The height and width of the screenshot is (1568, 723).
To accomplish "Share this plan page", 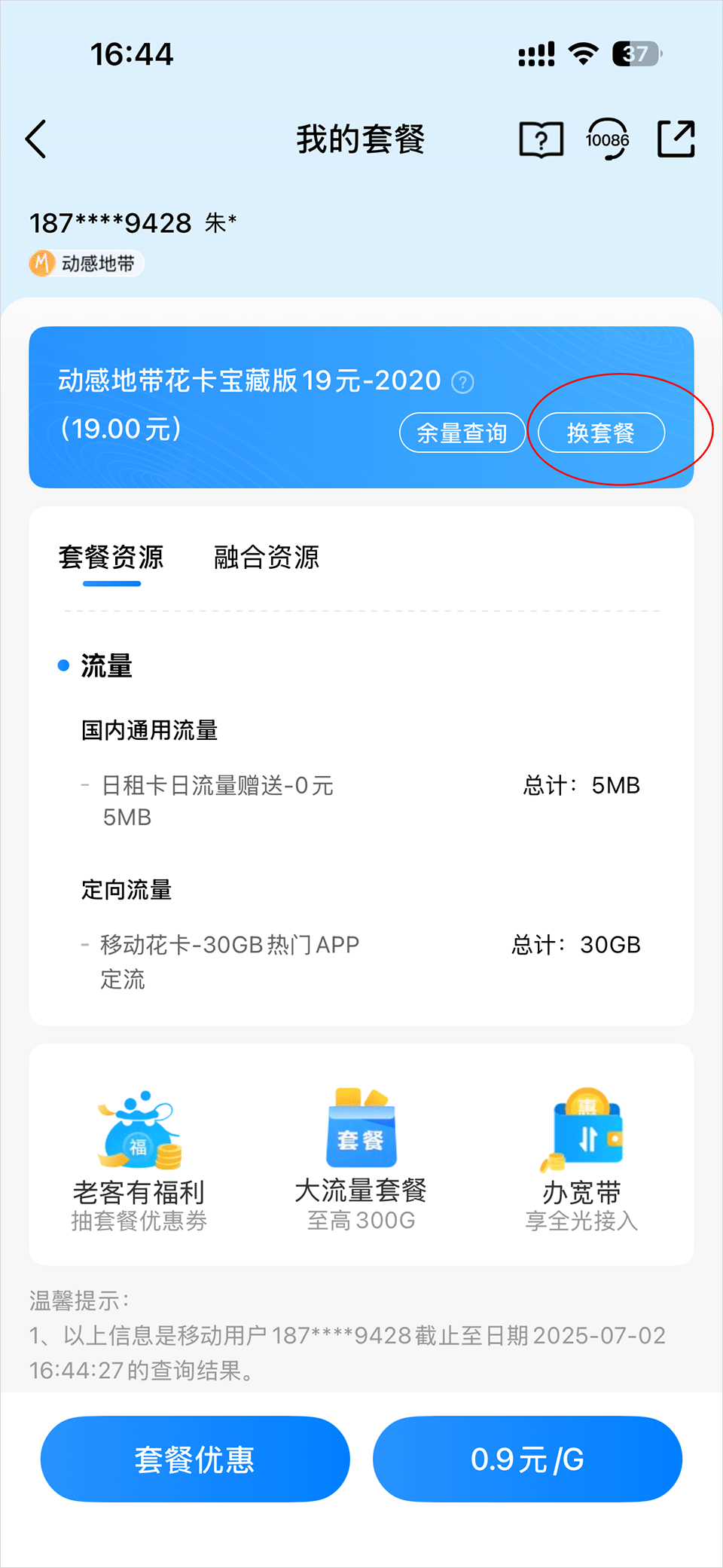I will click(x=676, y=139).
